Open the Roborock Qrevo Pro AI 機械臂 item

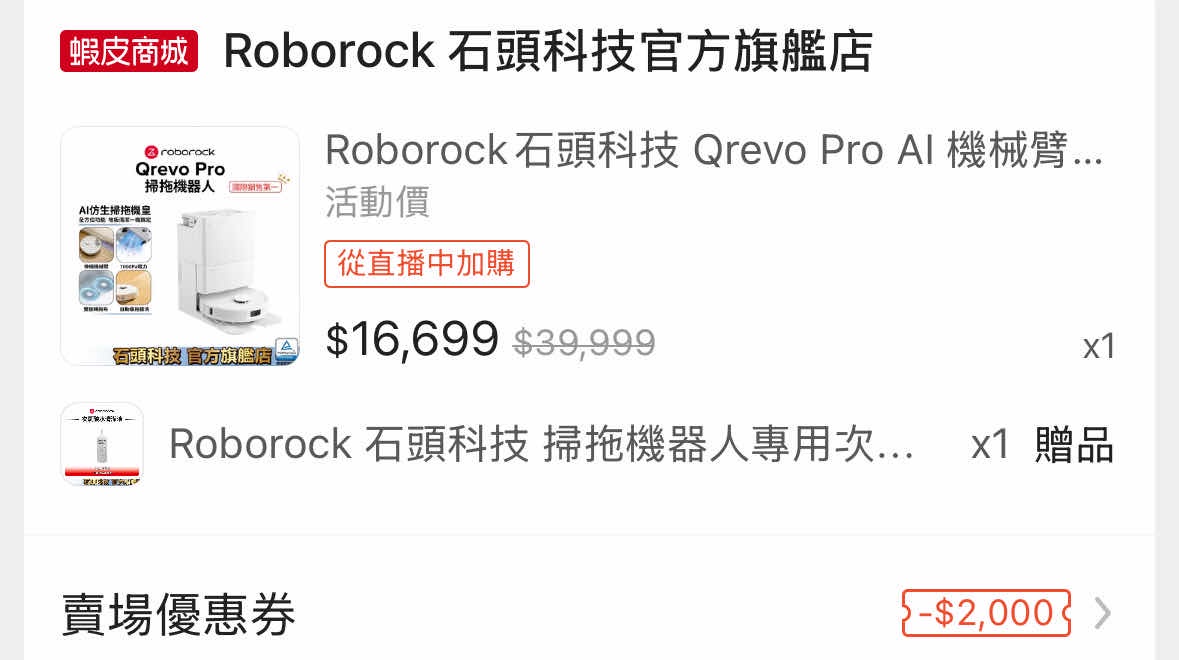pyautogui.click(x=713, y=151)
